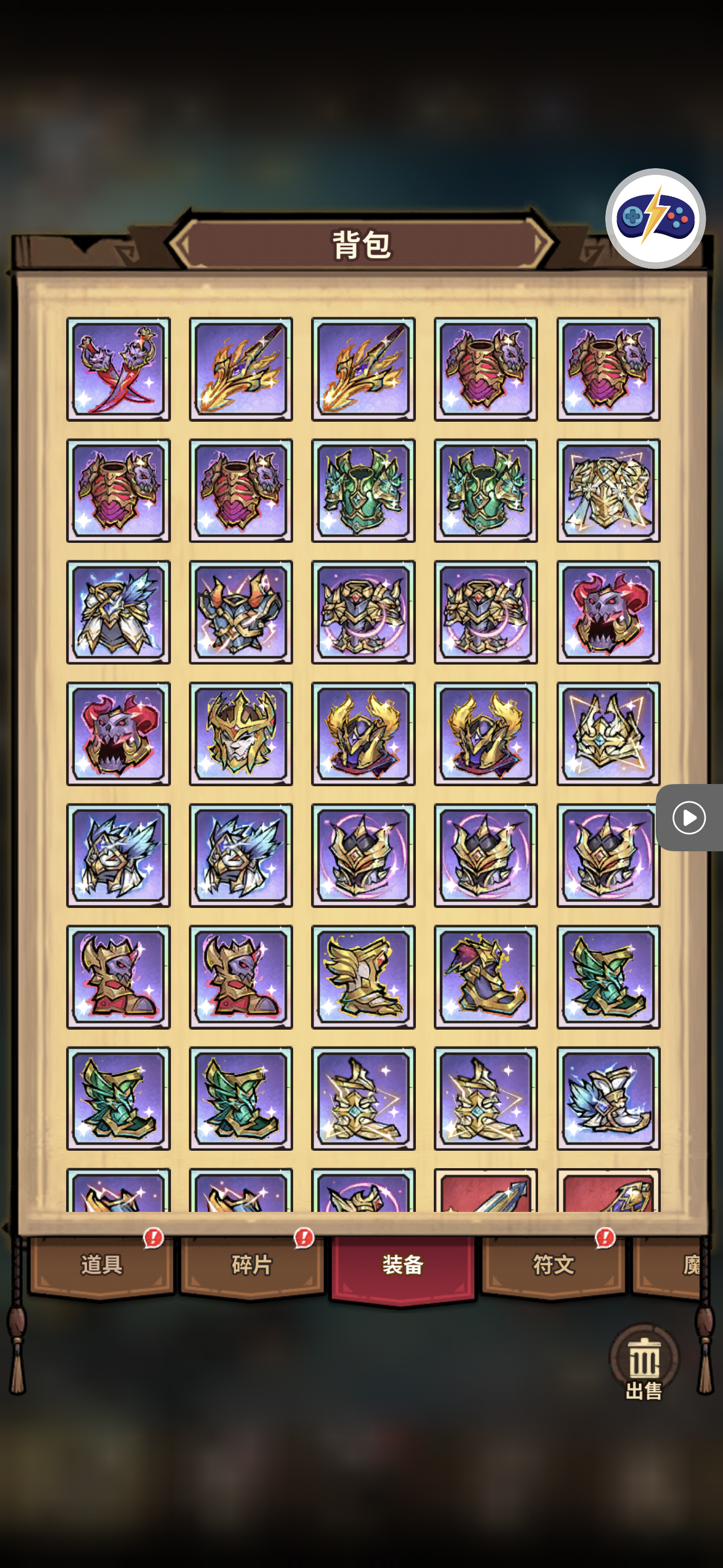Select the gold-and-purple curled-toe boot
723x1568 pixels.
486,977
